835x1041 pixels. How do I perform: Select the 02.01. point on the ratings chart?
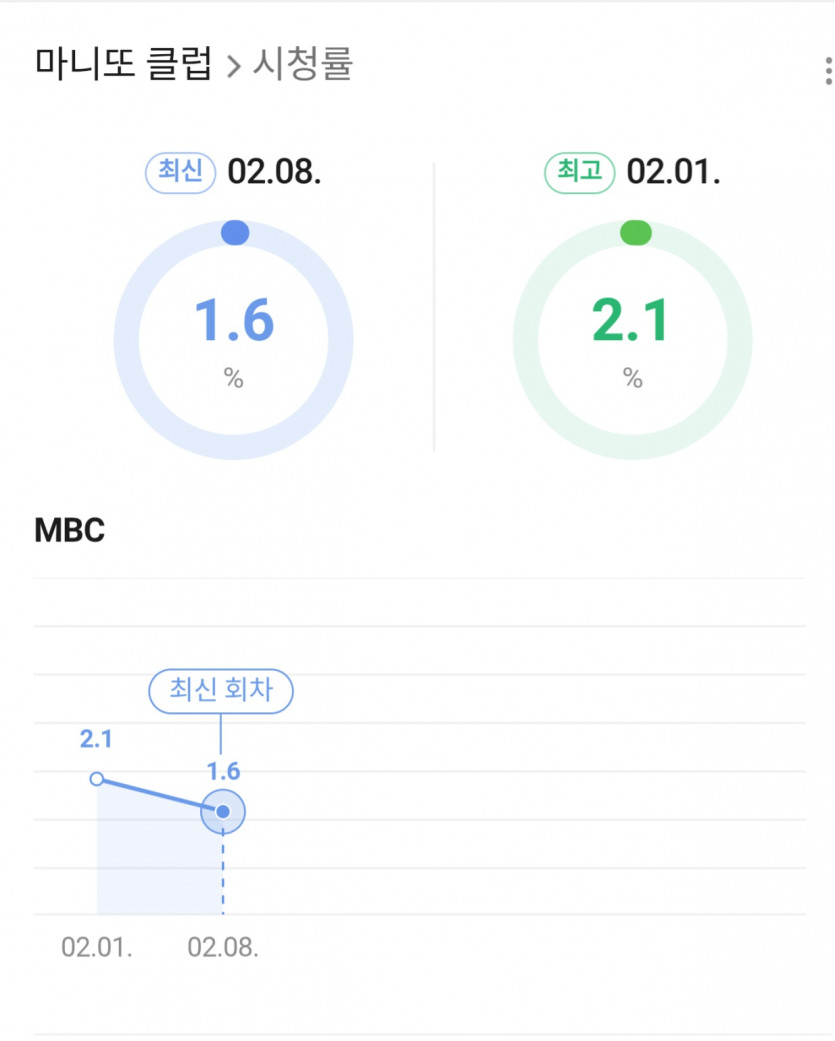pos(97,778)
